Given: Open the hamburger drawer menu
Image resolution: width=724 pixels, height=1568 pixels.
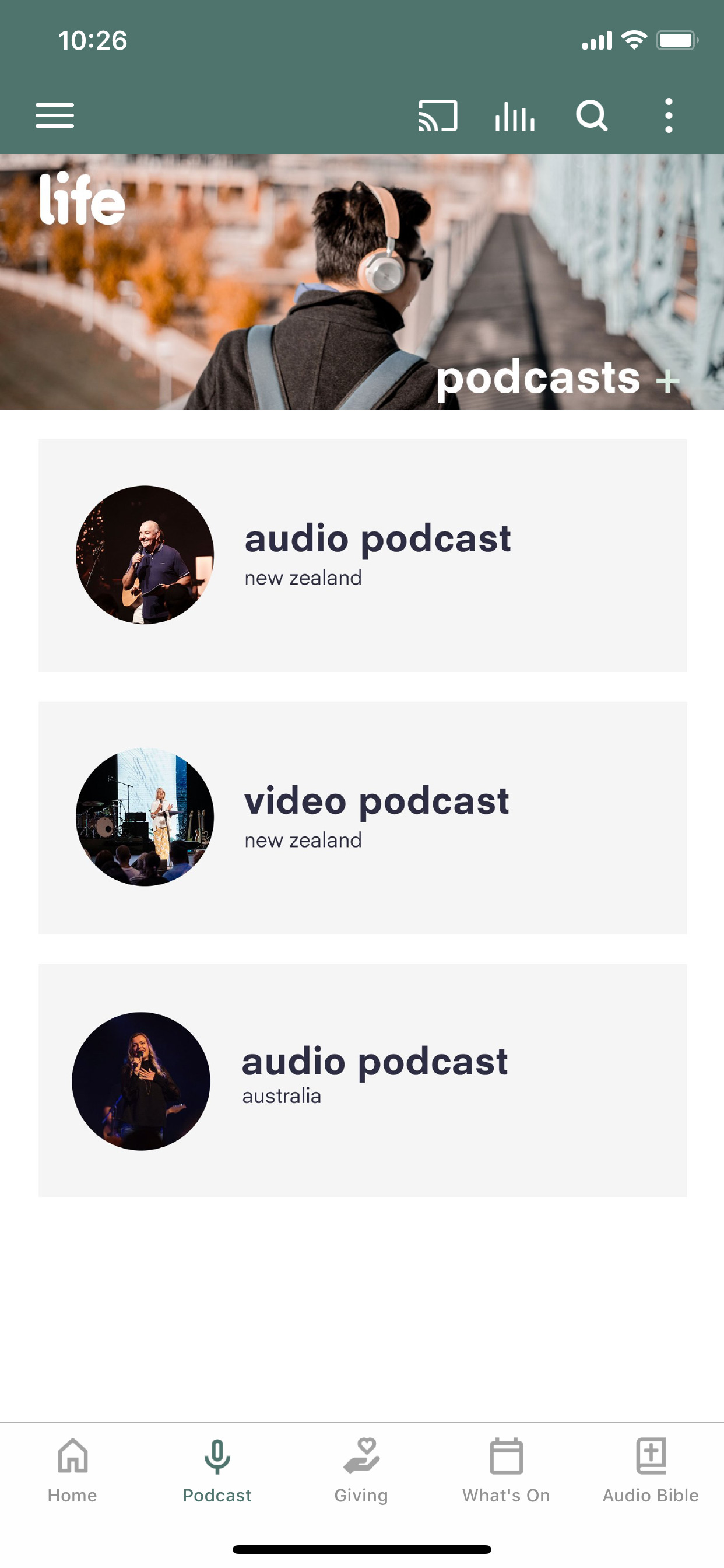Looking at the screenshot, I should [55, 116].
